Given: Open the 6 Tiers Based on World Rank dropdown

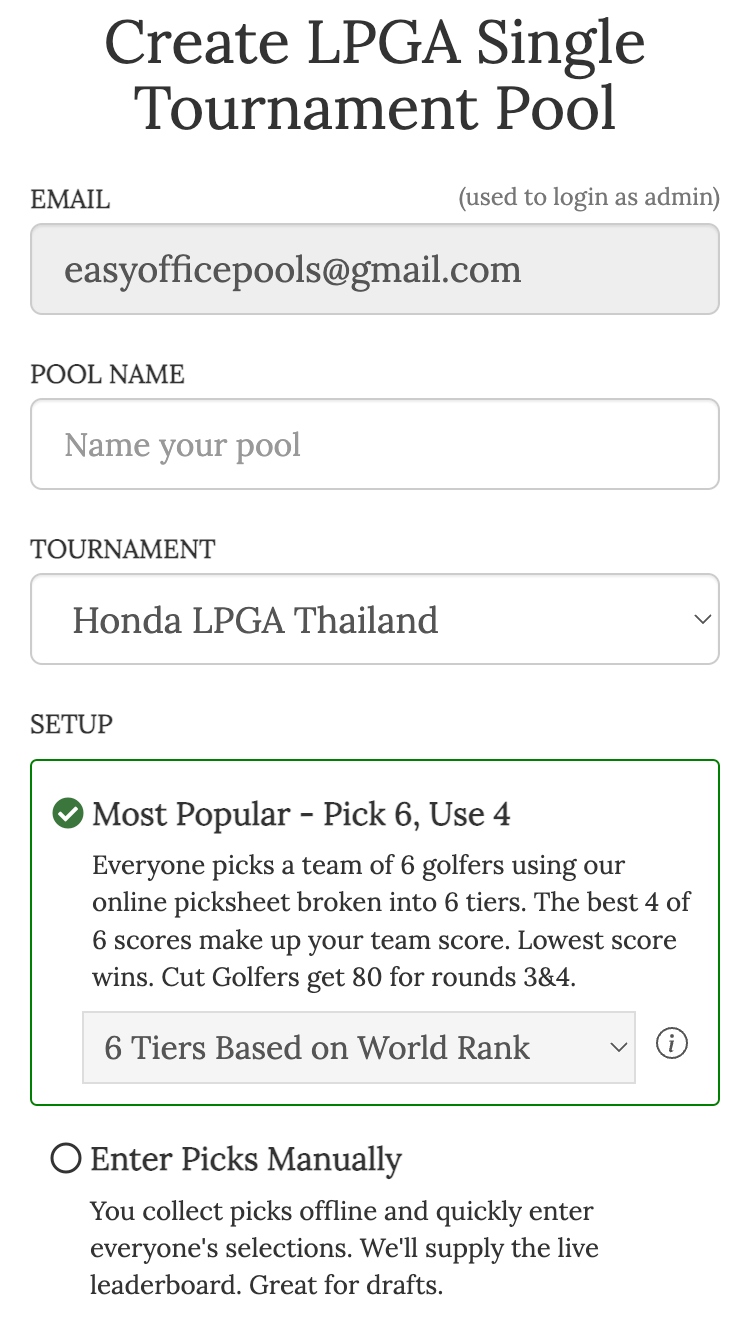Looking at the screenshot, I should 358,1047.
